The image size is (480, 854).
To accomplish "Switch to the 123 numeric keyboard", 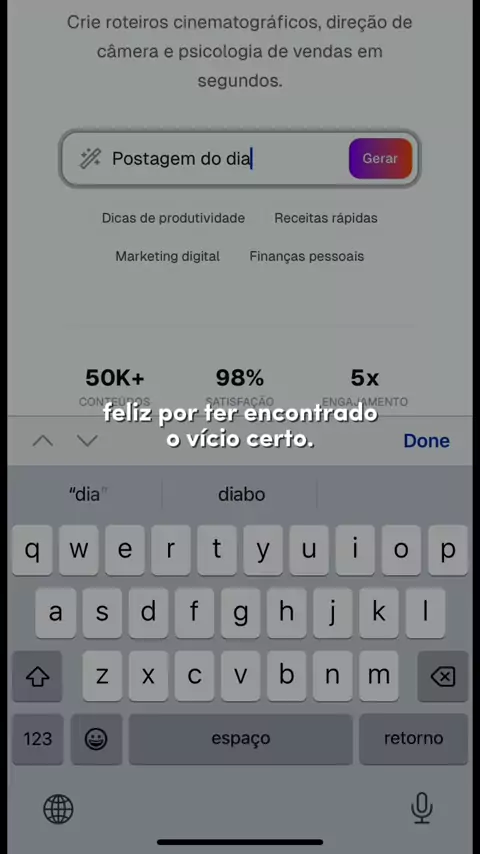I will point(38,739).
